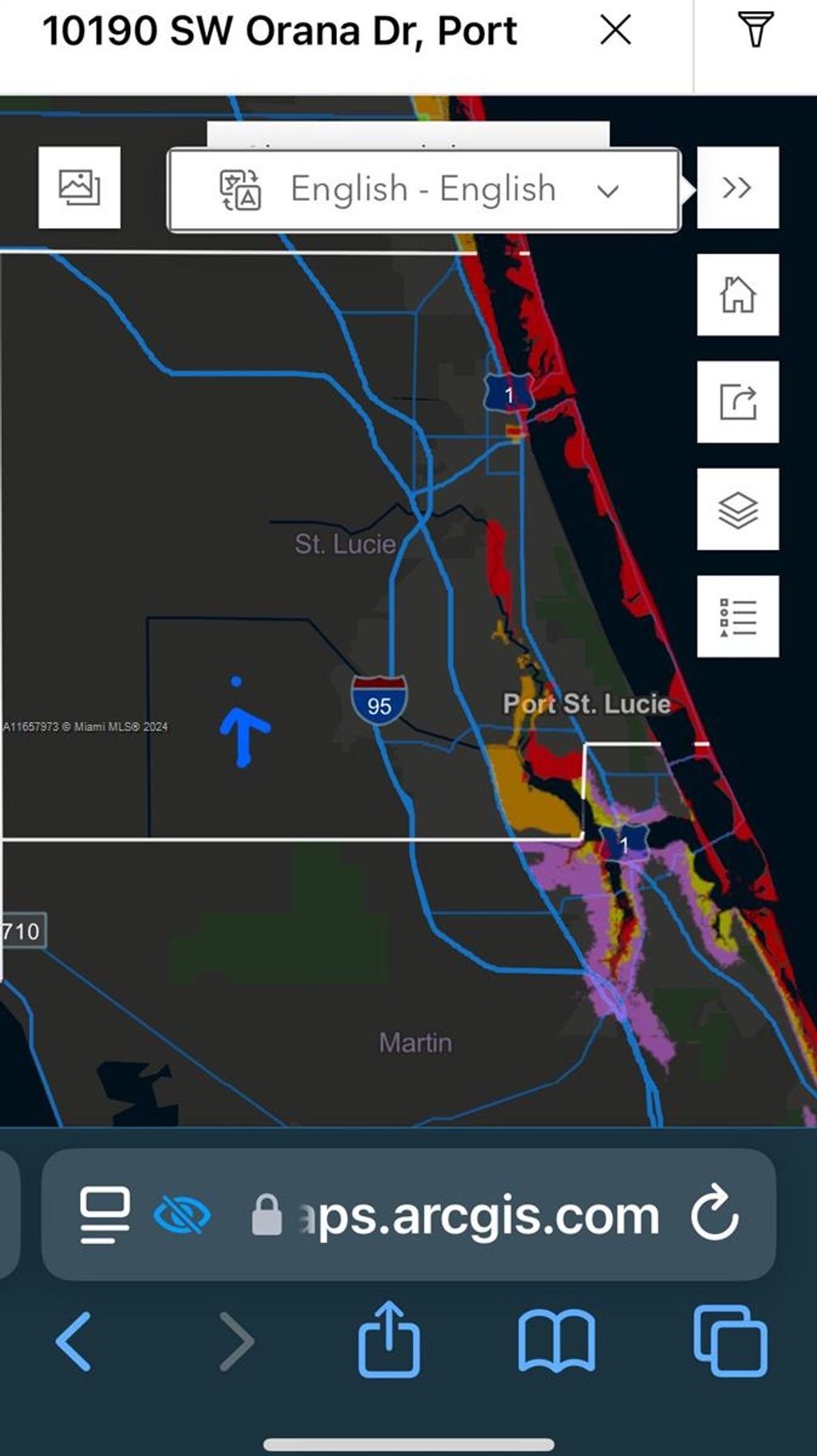Reload the page
Screen dimensions: 817x1456
click(715, 1214)
